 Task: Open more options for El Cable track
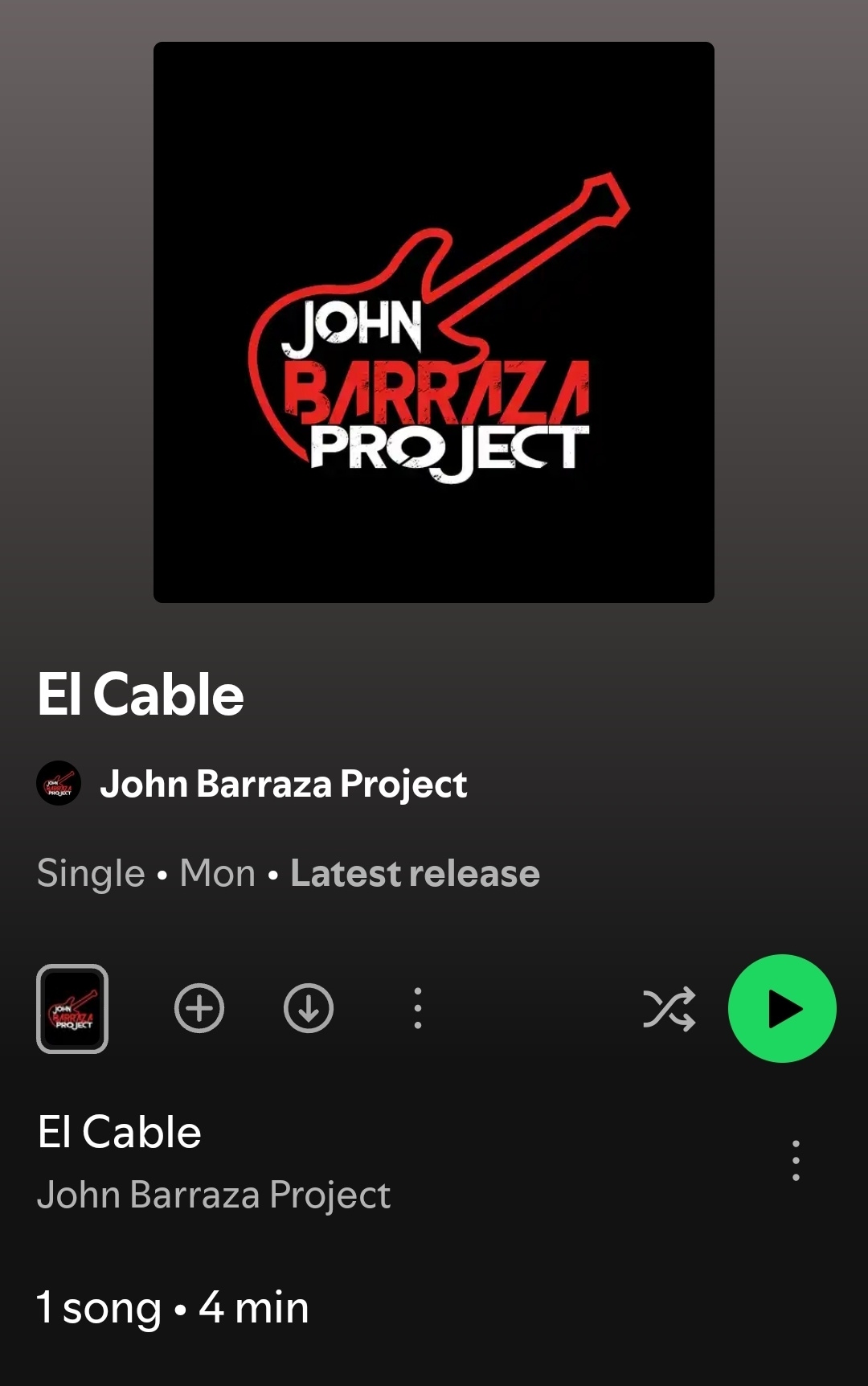795,1160
